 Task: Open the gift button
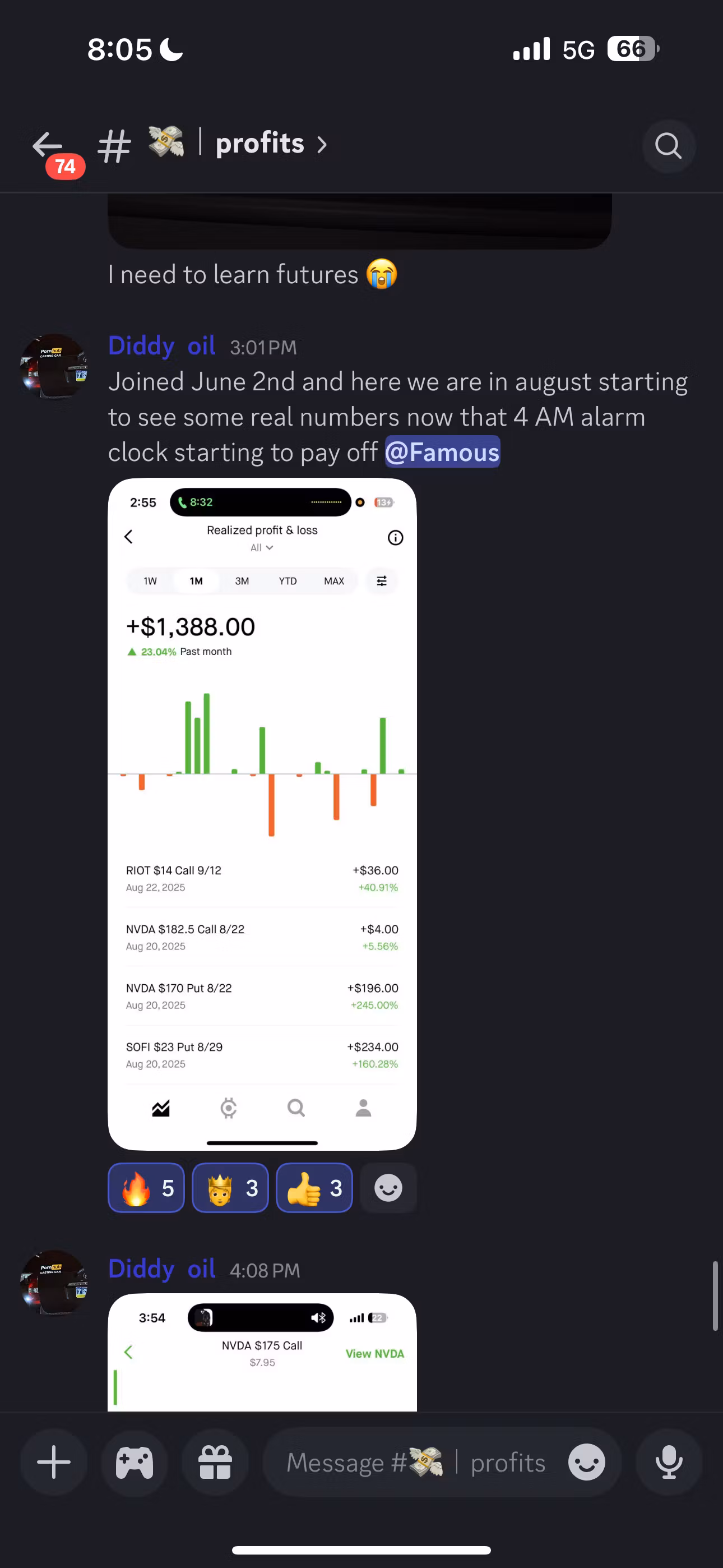[215, 1462]
